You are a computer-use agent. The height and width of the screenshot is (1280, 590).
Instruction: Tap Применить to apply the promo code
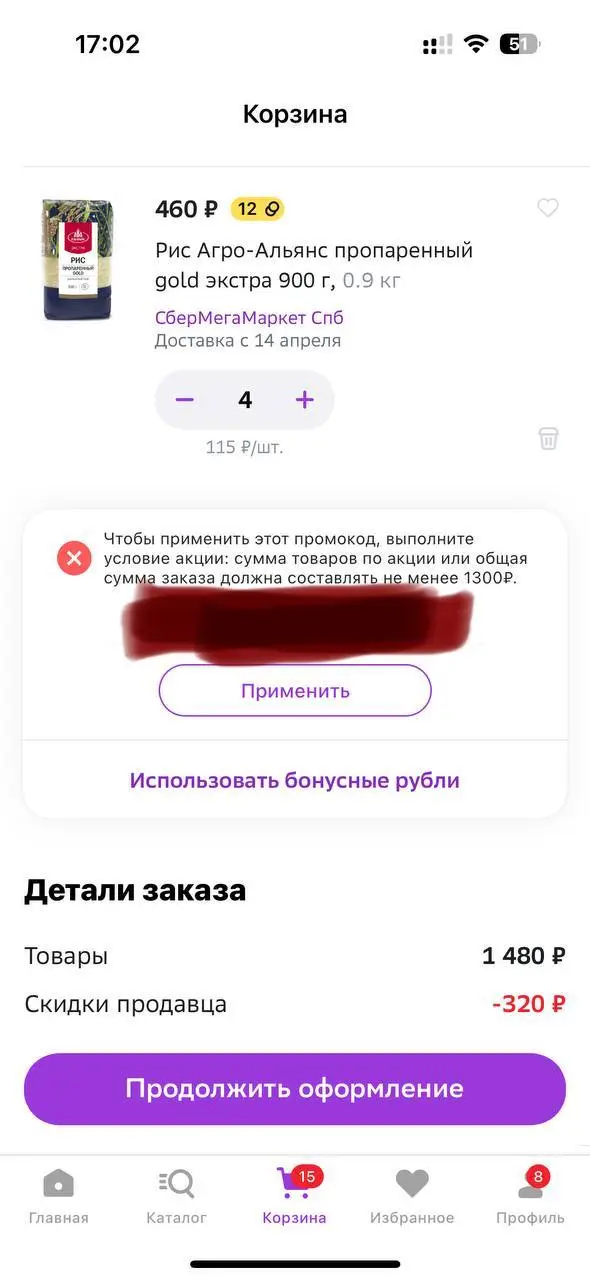(295, 690)
